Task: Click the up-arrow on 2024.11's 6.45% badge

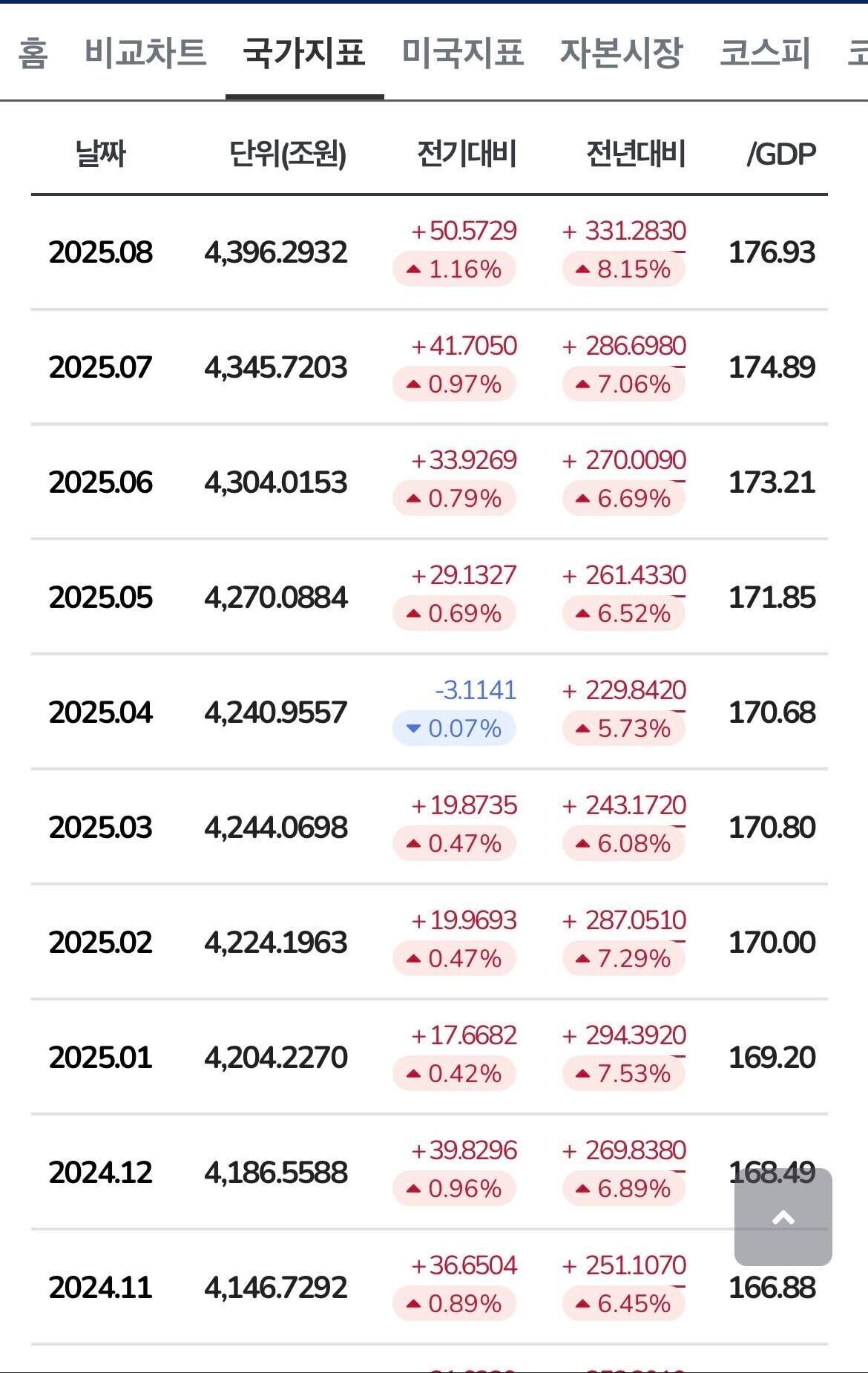Action: [x=582, y=1305]
